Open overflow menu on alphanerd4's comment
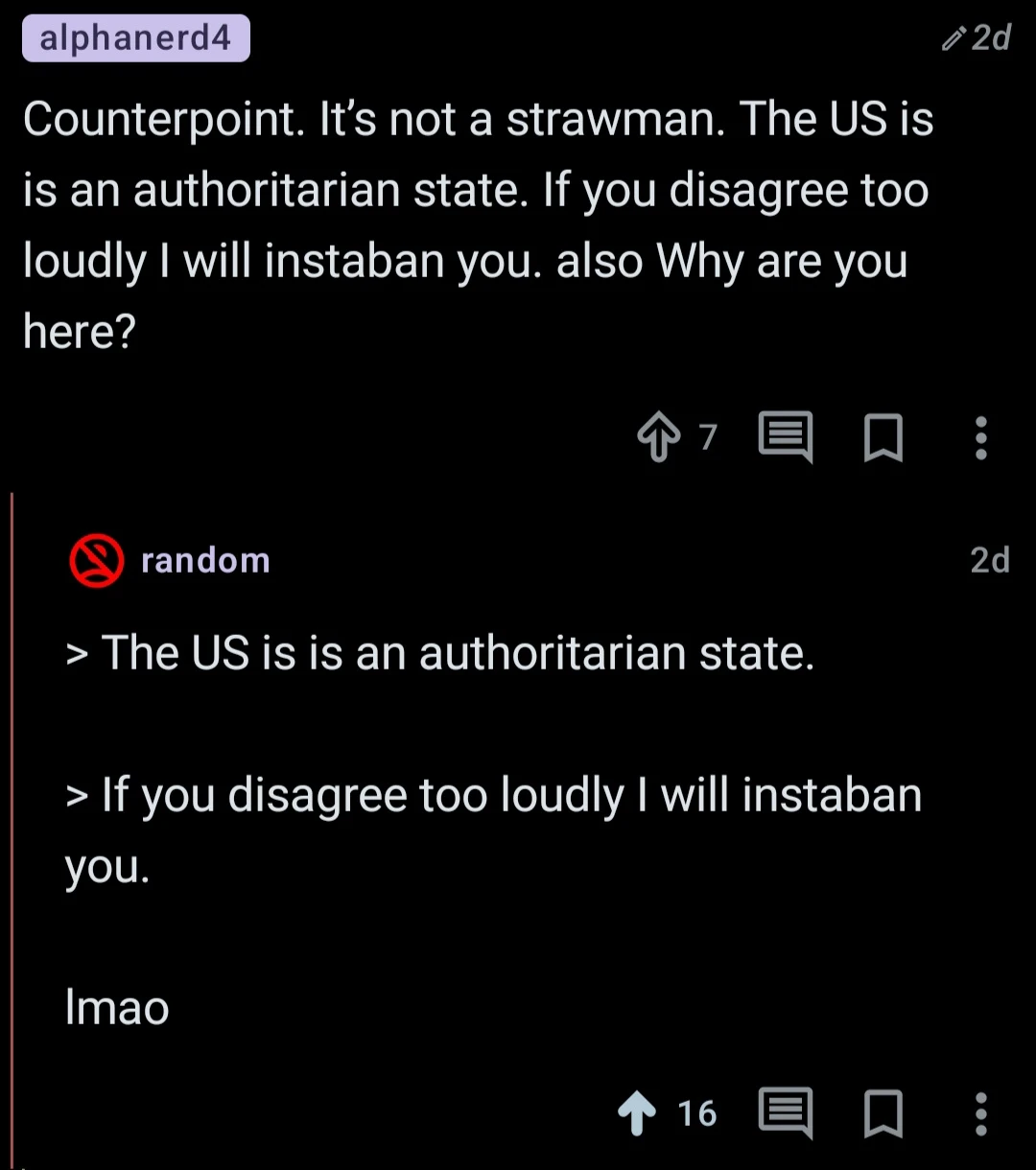The width and height of the screenshot is (1036, 1170). point(980,438)
